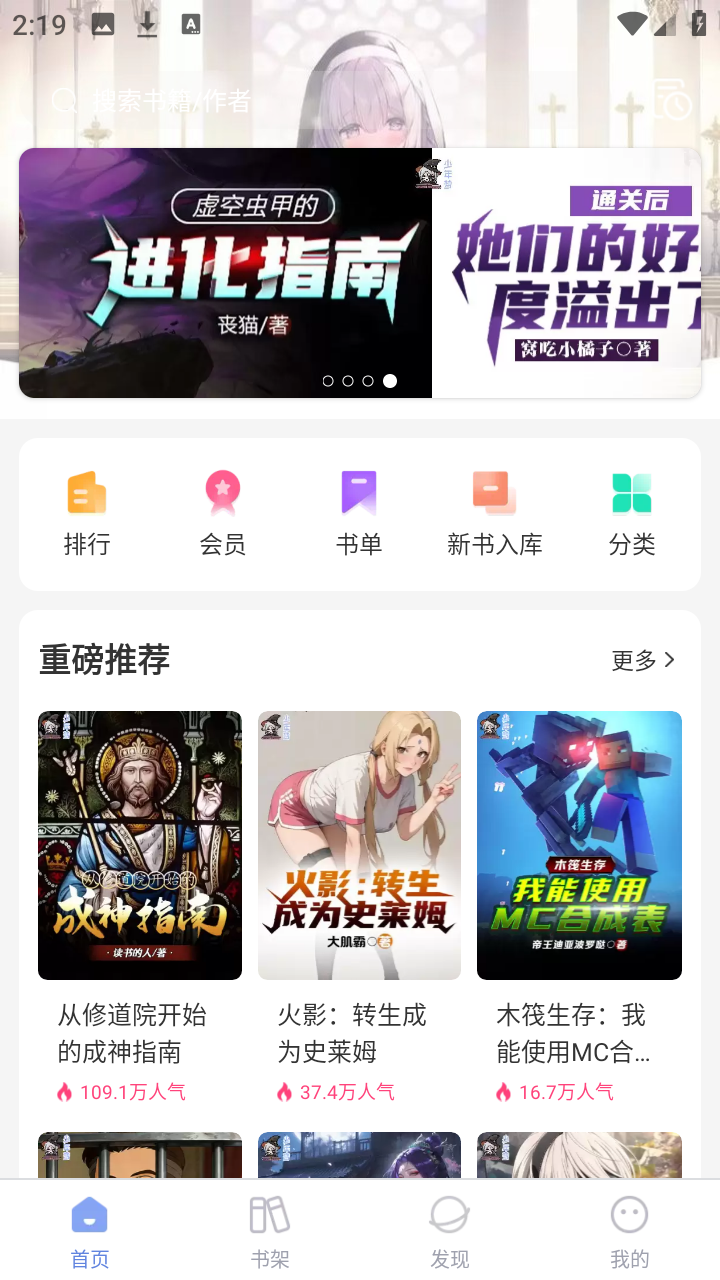Open the 分类 categories icon
Image resolution: width=720 pixels, height=1280 pixels.
(x=632, y=492)
